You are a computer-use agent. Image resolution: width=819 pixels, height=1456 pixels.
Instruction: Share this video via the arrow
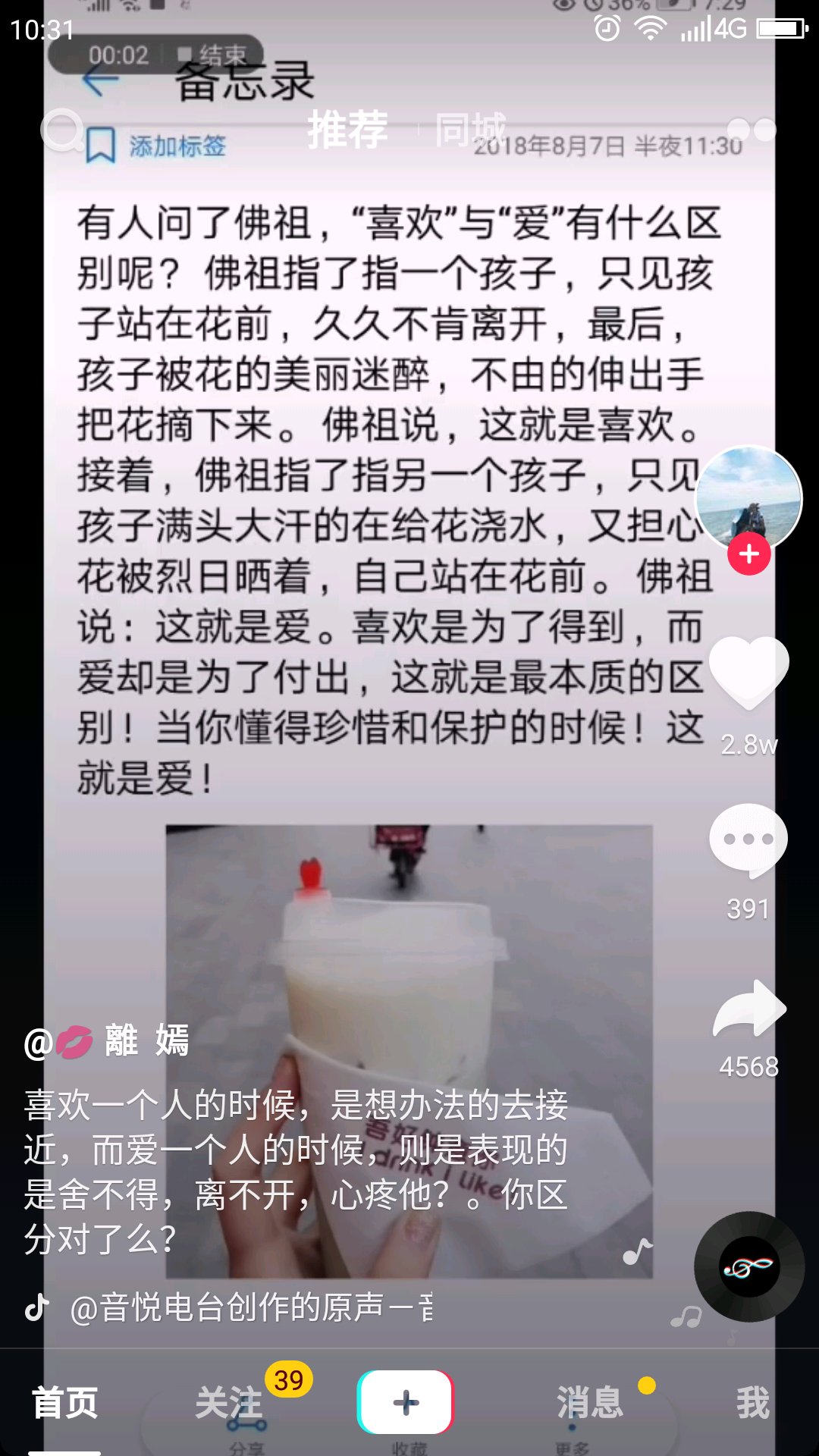tap(749, 1009)
